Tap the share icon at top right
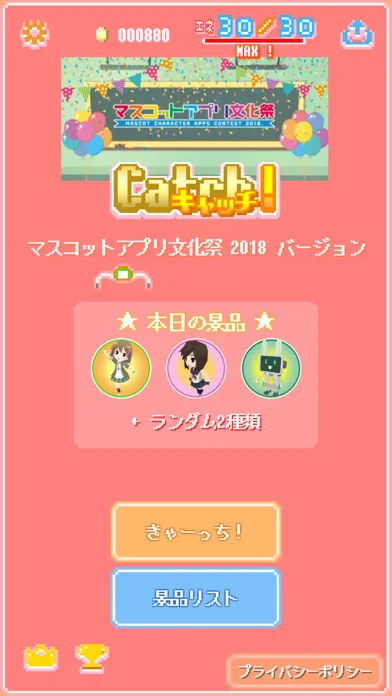This screenshot has width=392, height=696. click(357, 34)
